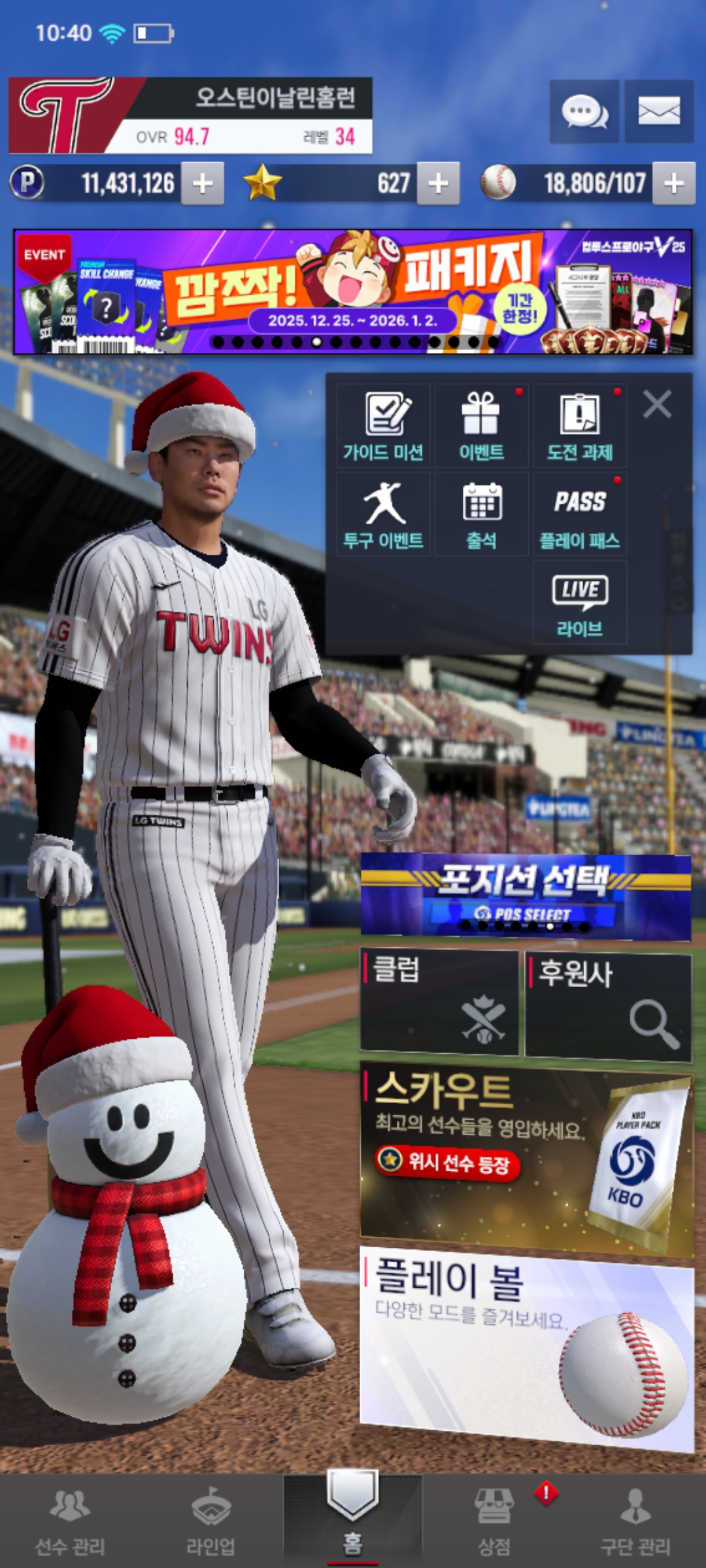Open the 포지션 선택 banner
This screenshot has width=706, height=1568.
(x=526, y=896)
